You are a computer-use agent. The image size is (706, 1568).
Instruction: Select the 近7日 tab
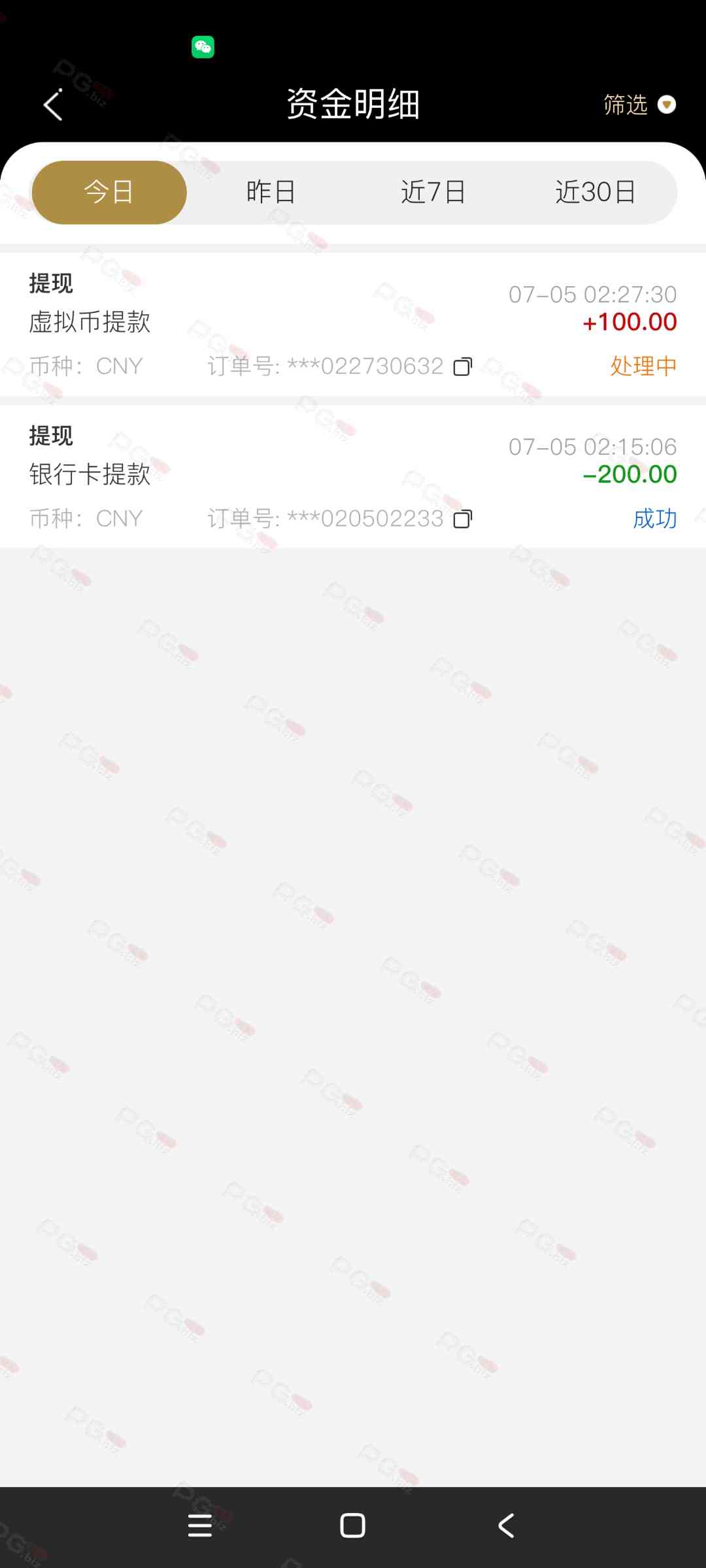point(433,191)
